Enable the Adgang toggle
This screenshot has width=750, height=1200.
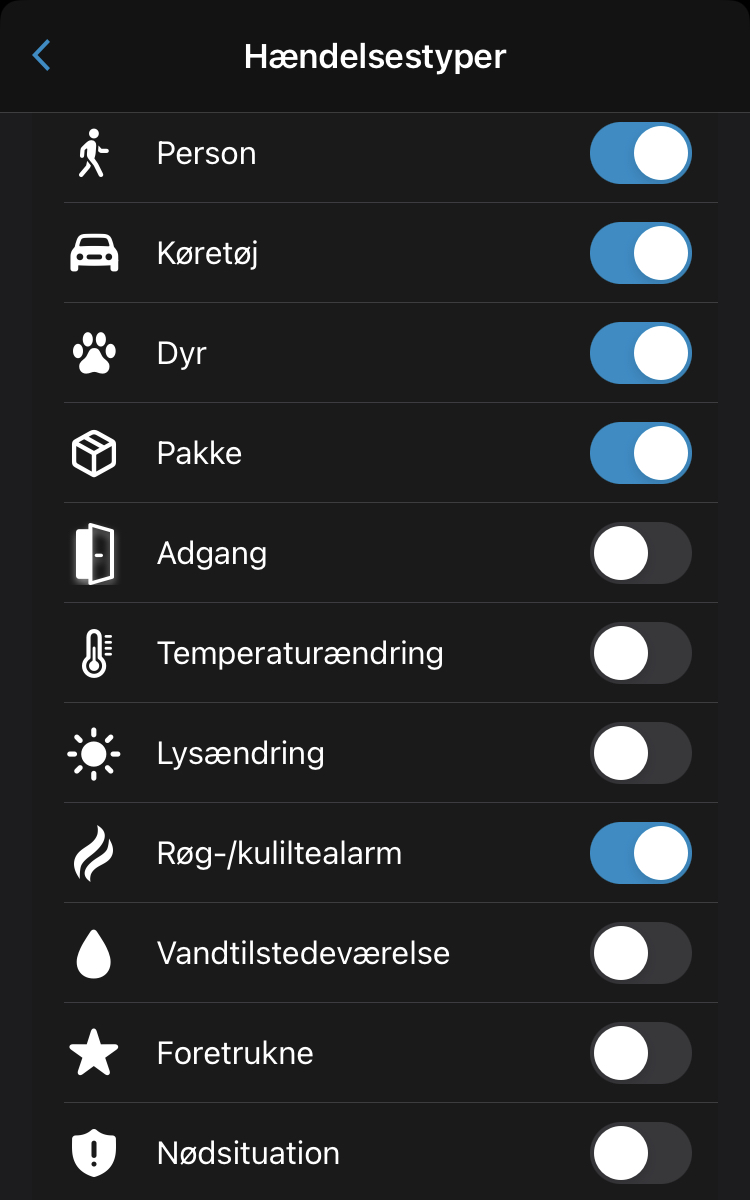[641, 553]
